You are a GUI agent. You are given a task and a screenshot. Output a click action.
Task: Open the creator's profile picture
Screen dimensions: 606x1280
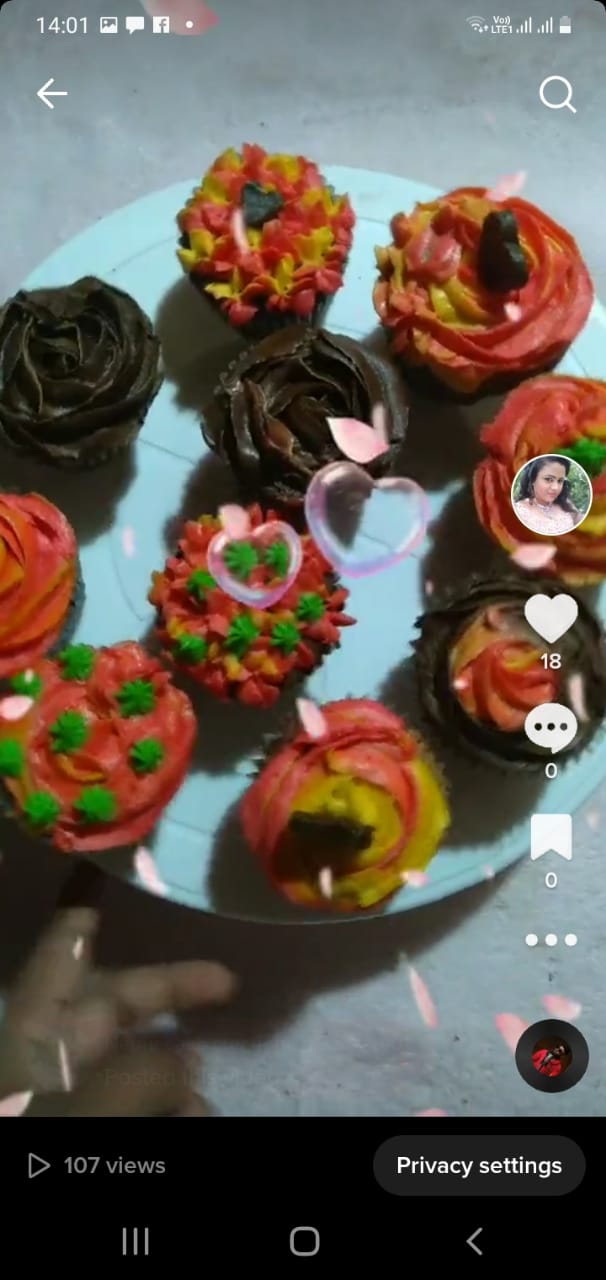tap(551, 495)
